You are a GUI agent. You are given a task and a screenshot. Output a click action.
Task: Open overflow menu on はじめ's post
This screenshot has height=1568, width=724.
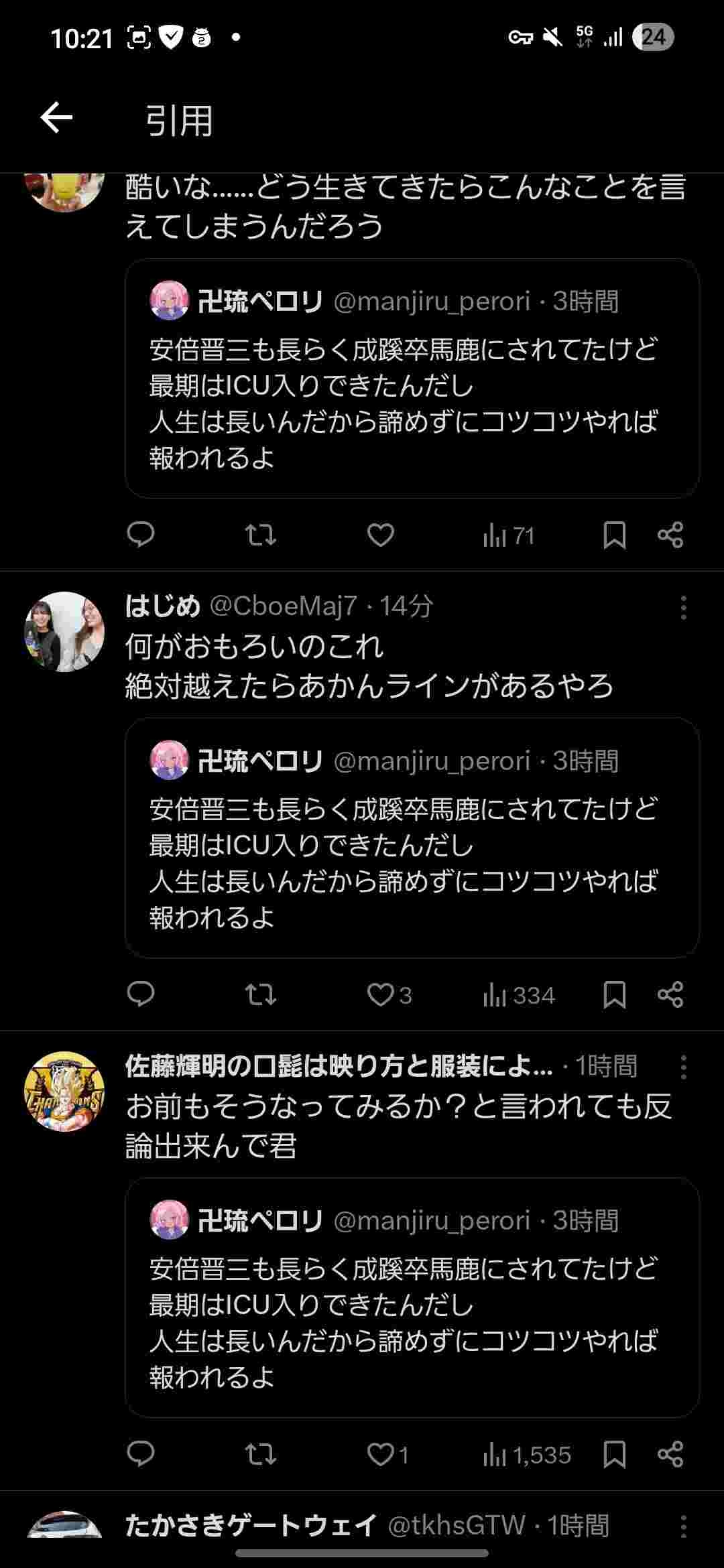click(x=683, y=608)
